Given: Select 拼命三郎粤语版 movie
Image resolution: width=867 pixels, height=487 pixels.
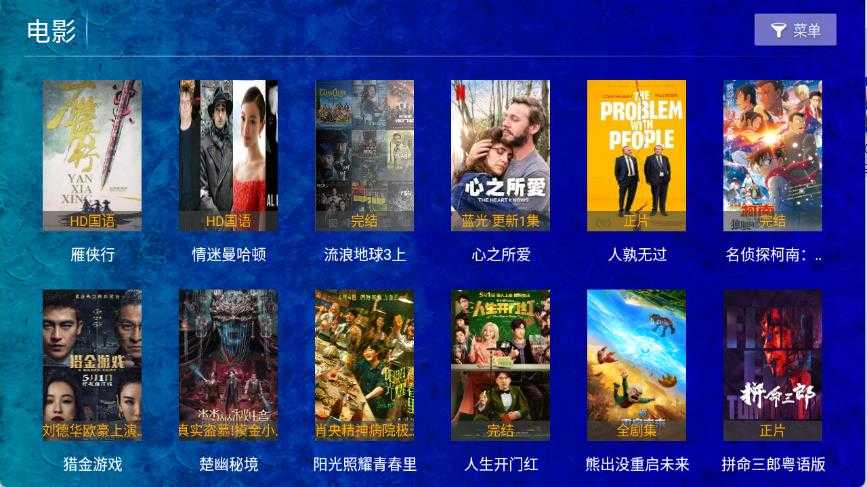Looking at the screenshot, I should tap(772, 365).
